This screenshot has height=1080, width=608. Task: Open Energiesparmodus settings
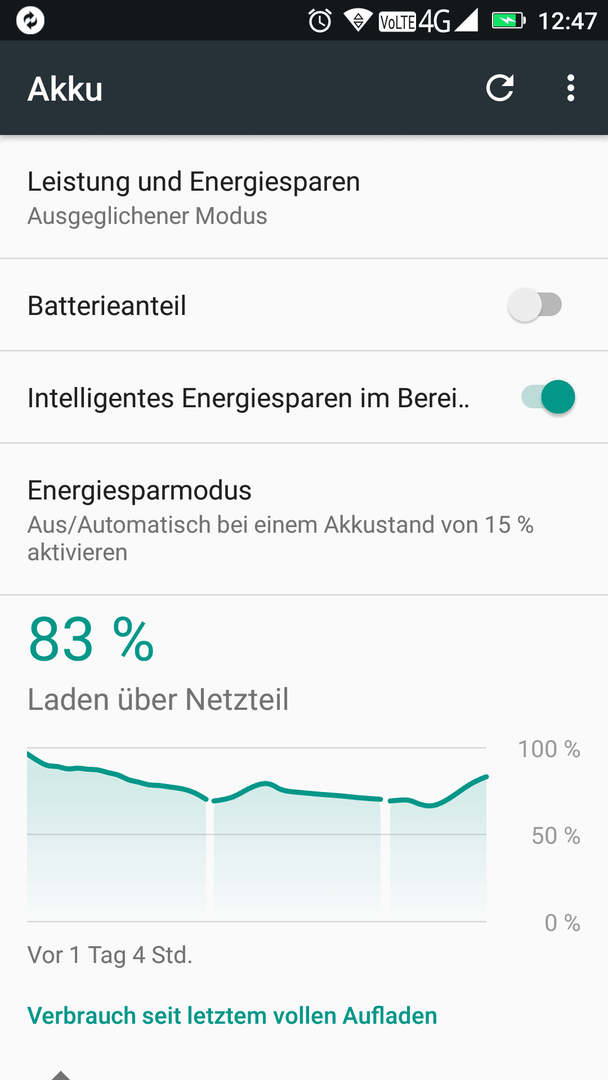[304, 519]
